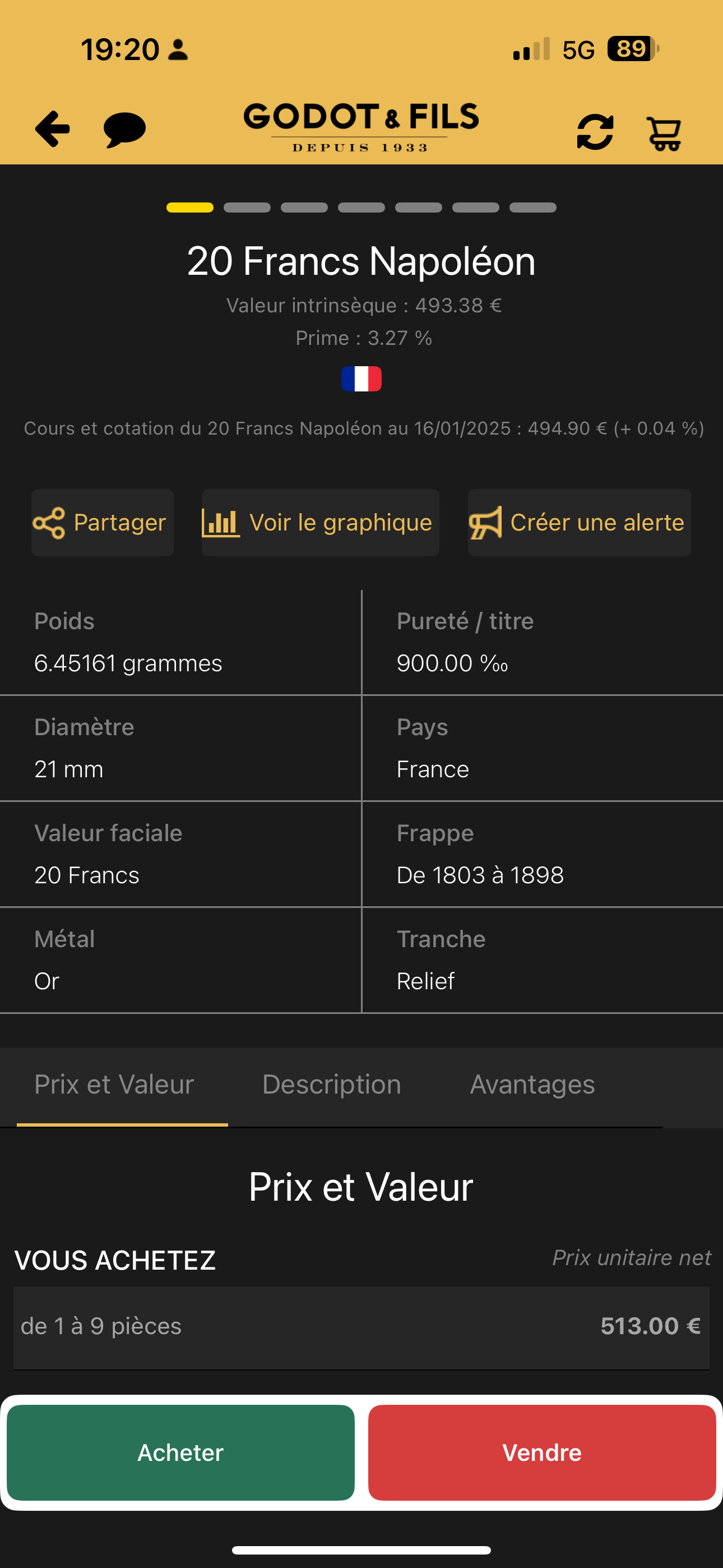Viewport: 723px width, 1568px height.
Task: Open Voir le graphique chart
Action: (320, 522)
